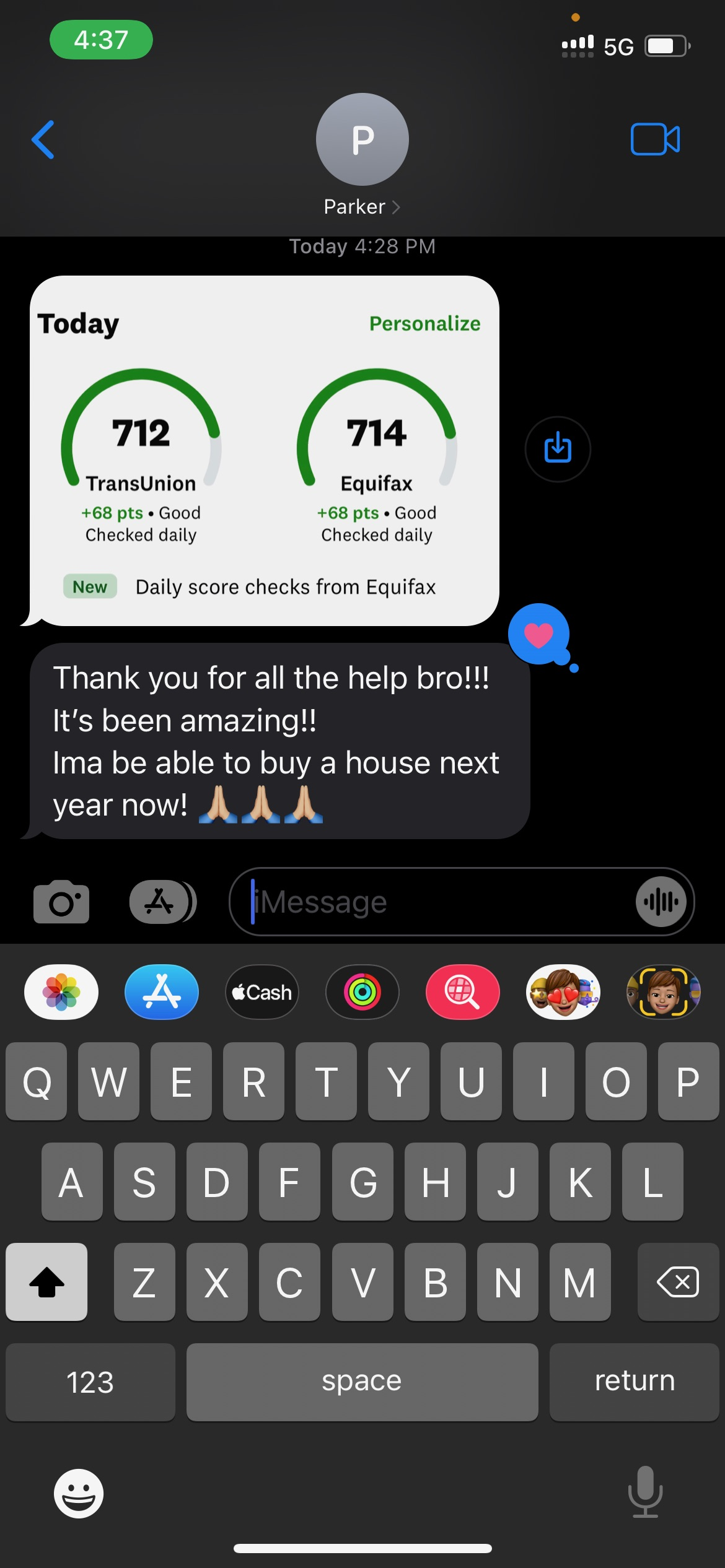Open the Memoji stickers app
725x1568 pixels.
pos(563,991)
